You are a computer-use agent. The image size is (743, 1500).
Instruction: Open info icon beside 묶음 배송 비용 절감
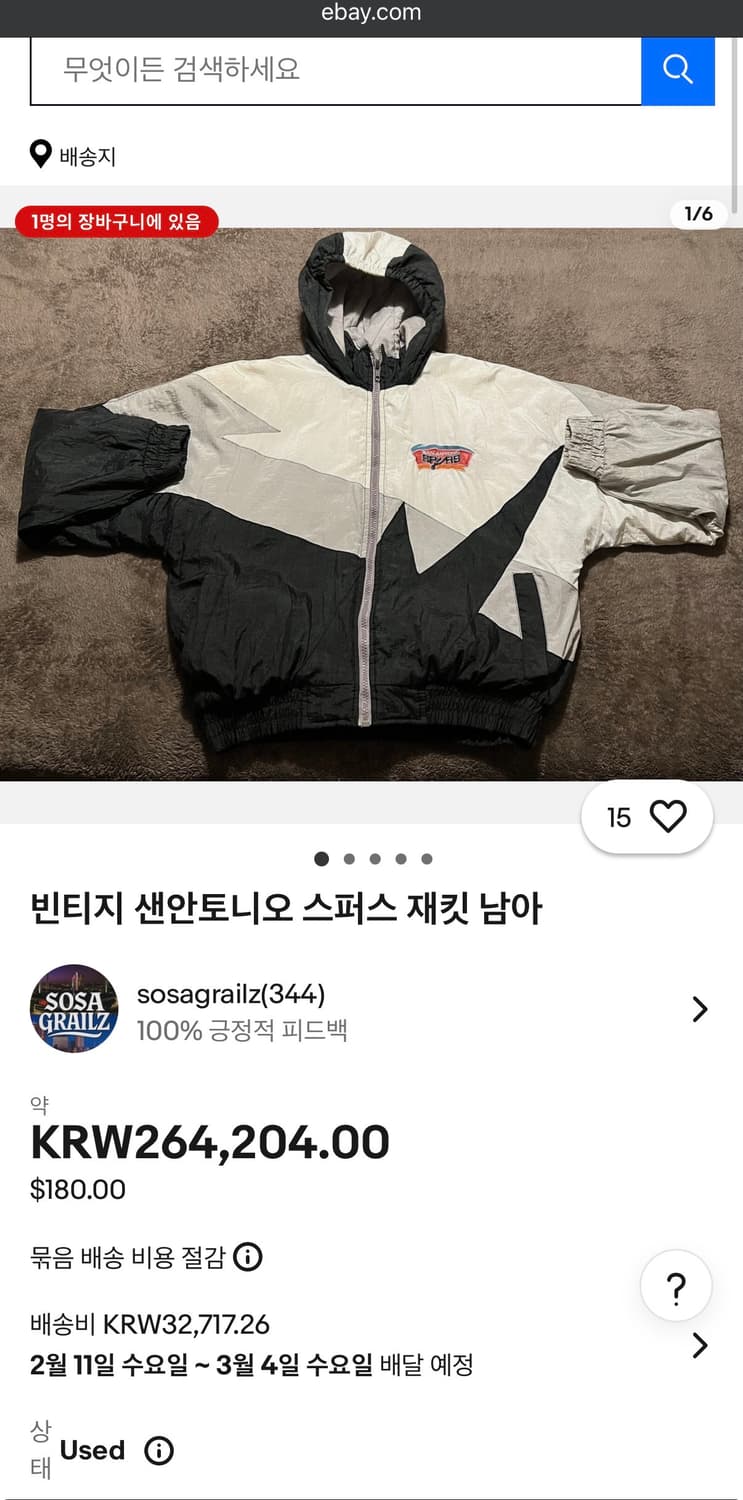pyautogui.click(x=247, y=1257)
